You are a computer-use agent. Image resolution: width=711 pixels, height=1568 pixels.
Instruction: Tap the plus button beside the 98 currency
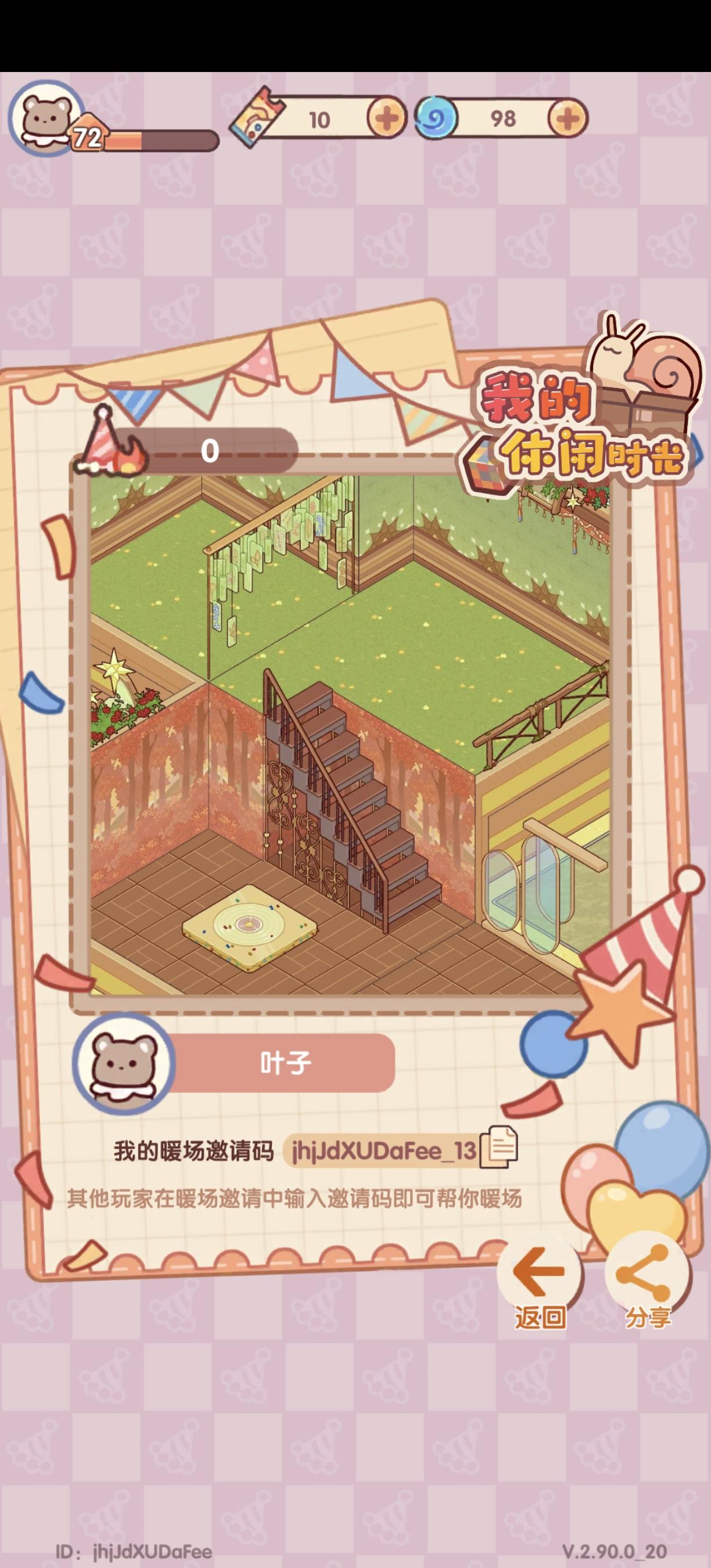pos(569,118)
